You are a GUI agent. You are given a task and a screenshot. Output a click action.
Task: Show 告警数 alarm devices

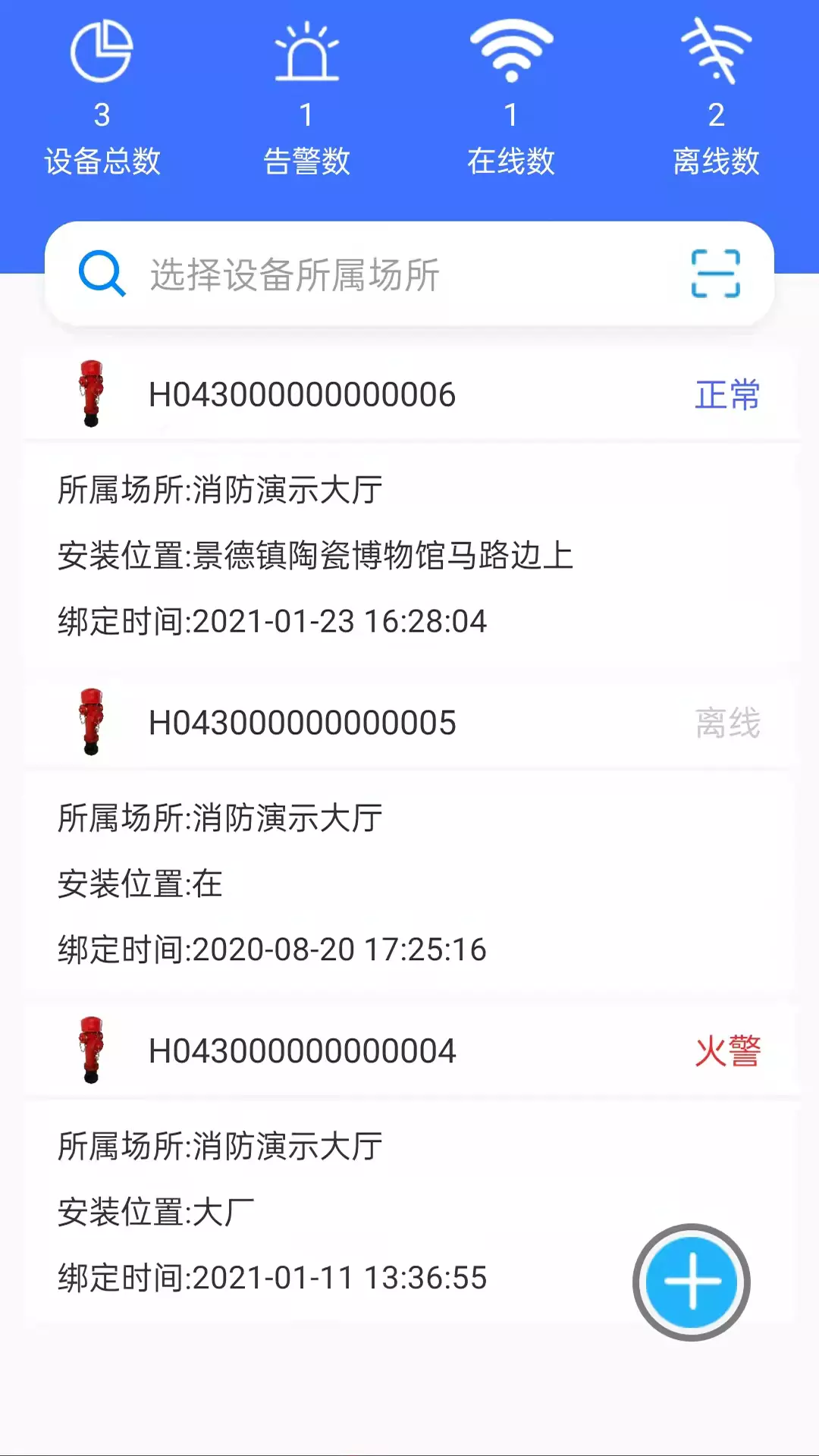(306, 99)
